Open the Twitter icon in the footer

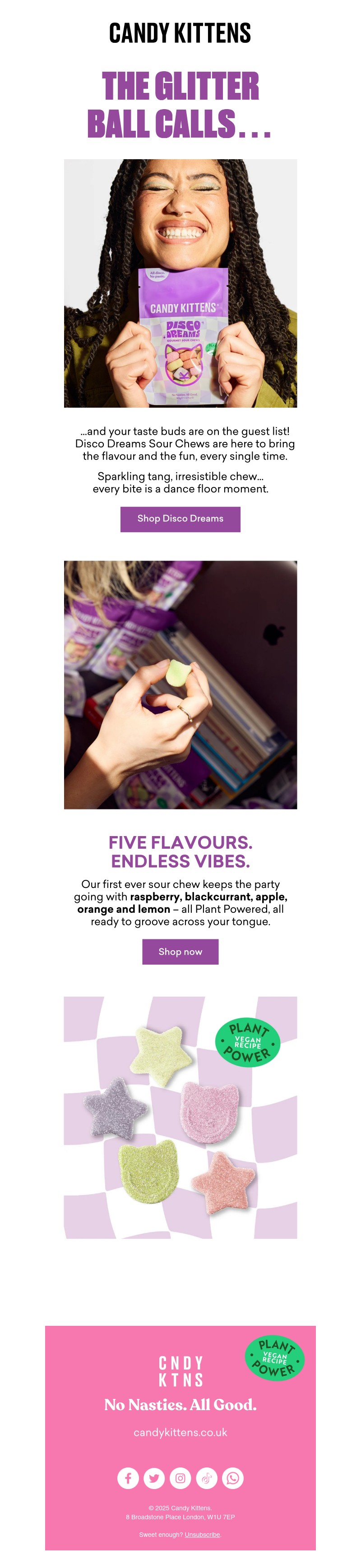(x=154, y=1478)
